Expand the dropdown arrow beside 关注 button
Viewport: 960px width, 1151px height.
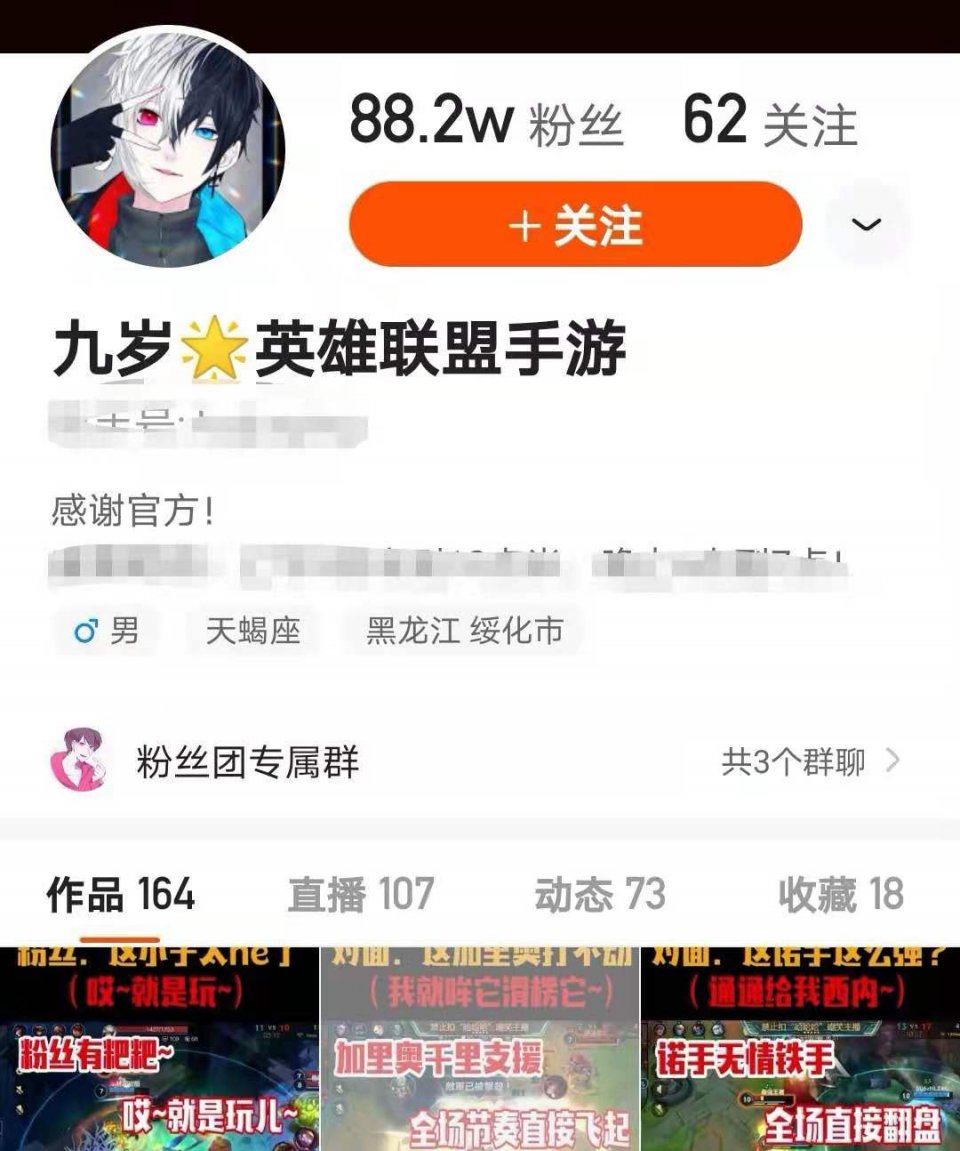click(x=866, y=225)
